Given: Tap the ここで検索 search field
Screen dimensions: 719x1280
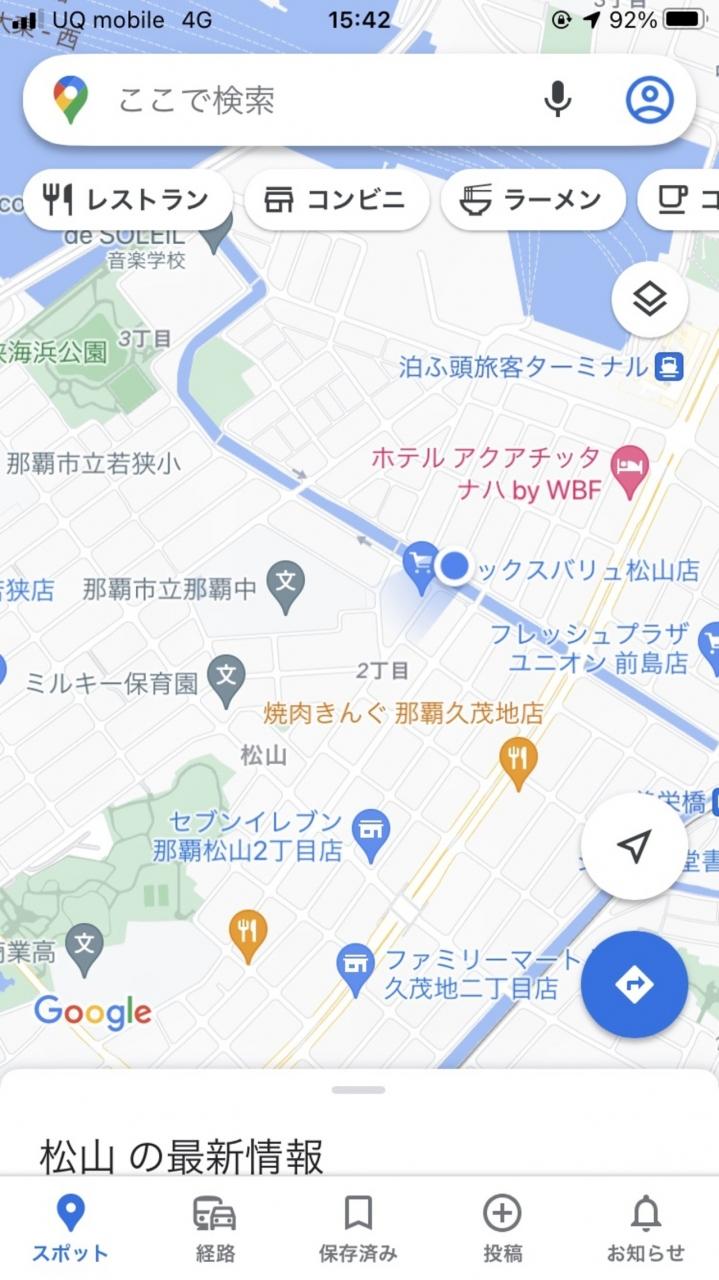Looking at the screenshot, I should (300, 100).
